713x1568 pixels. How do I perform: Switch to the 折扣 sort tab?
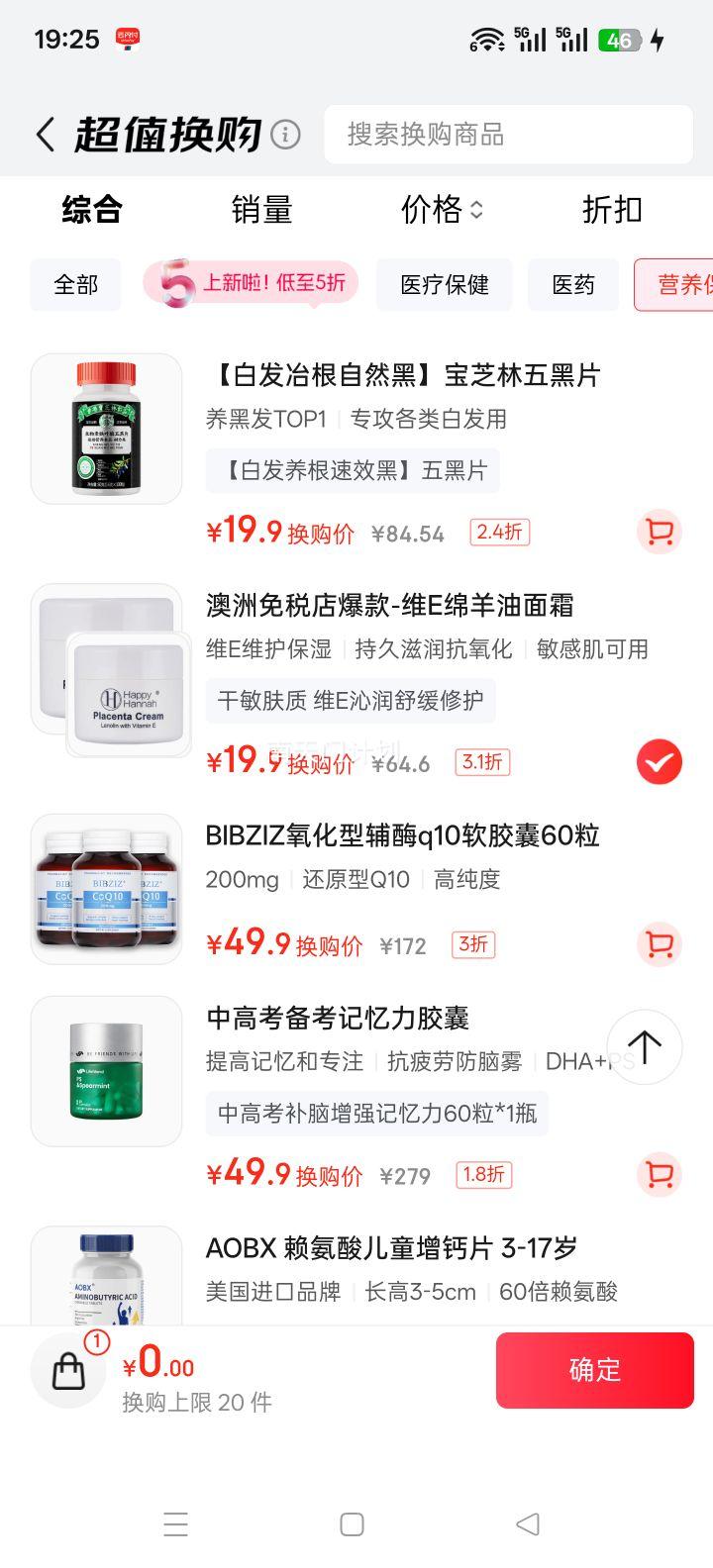click(612, 210)
